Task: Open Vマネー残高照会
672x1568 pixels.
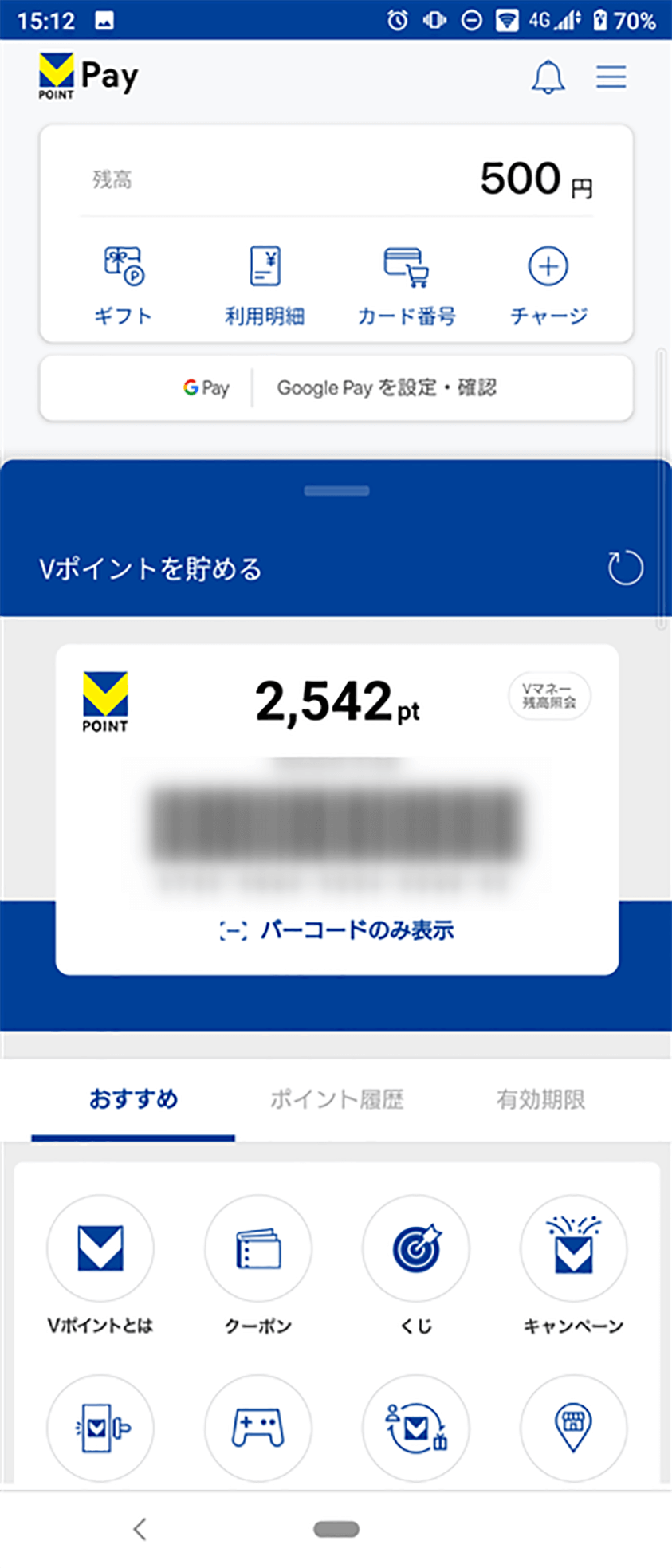Action: 549,696
